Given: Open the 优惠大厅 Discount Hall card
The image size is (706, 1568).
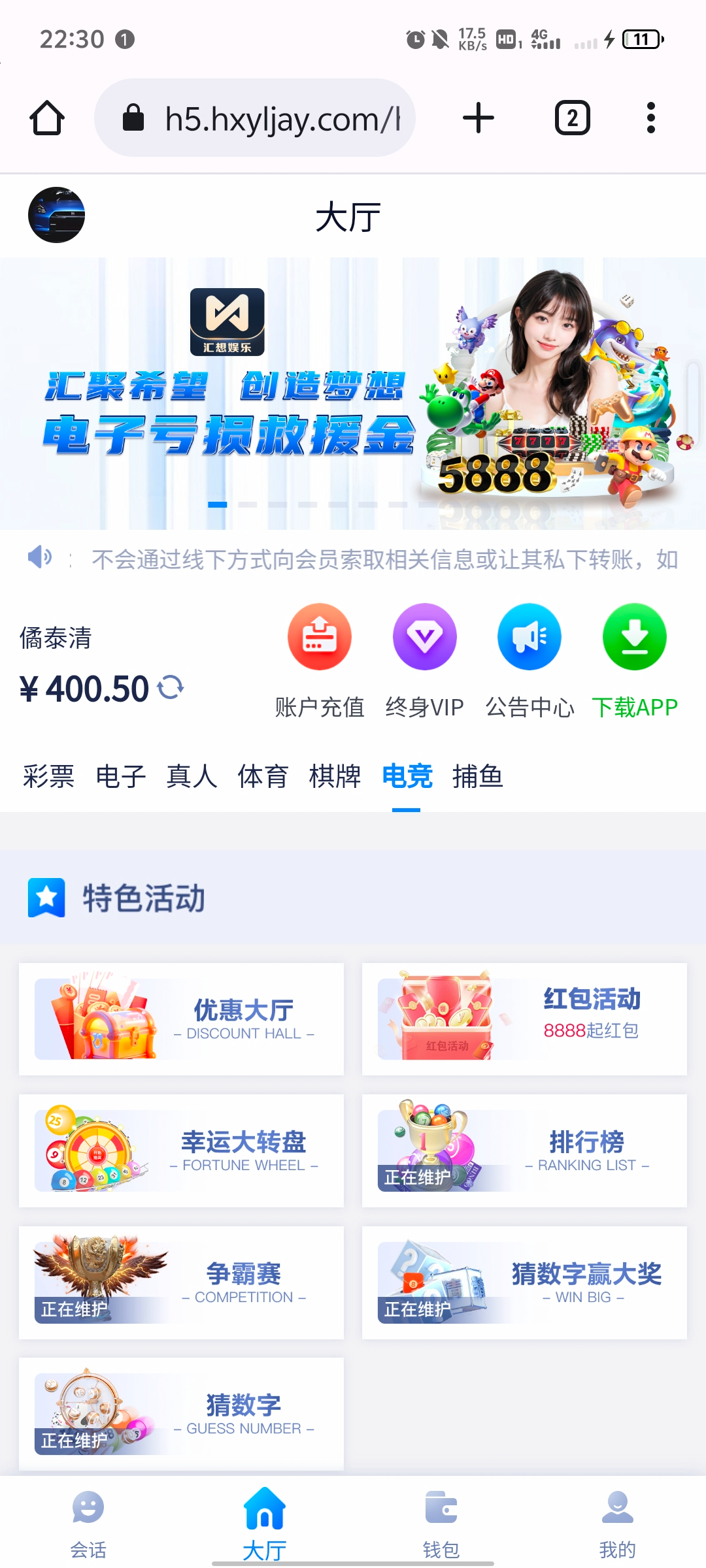Looking at the screenshot, I should pyautogui.click(x=181, y=1019).
